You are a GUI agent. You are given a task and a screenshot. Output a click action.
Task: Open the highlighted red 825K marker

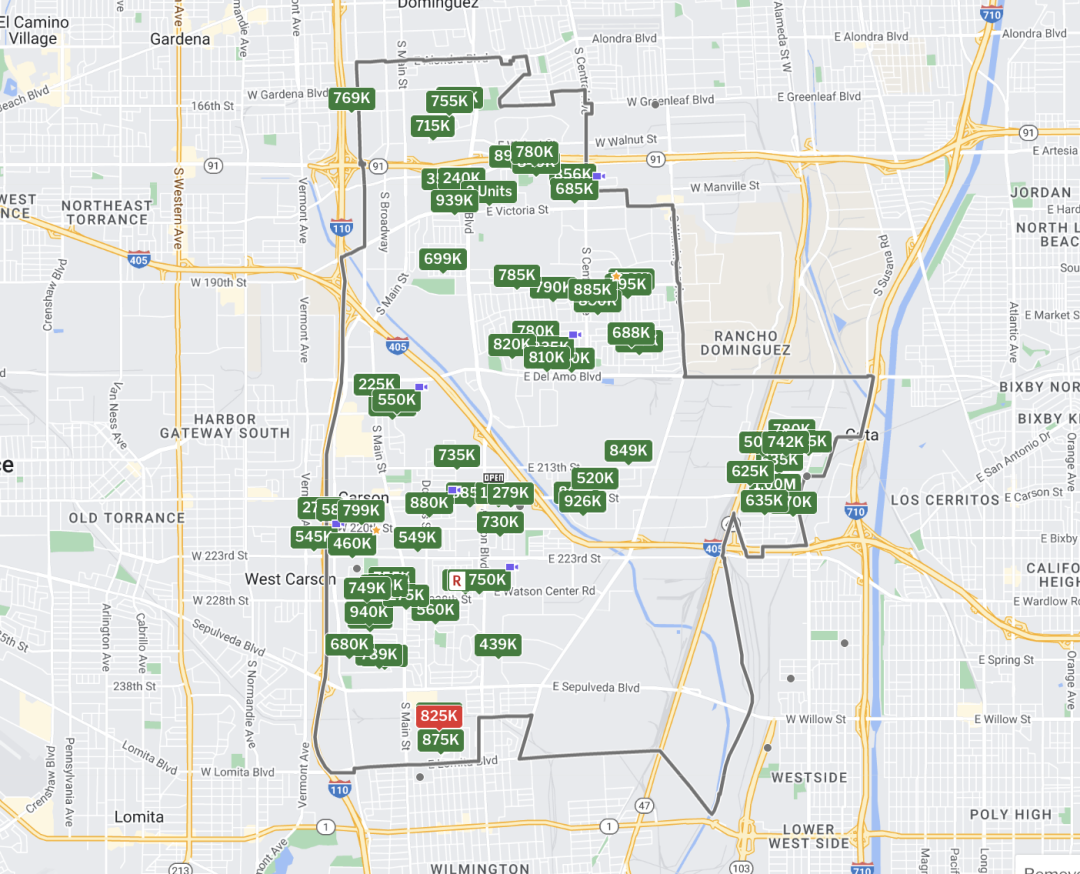coord(439,716)
